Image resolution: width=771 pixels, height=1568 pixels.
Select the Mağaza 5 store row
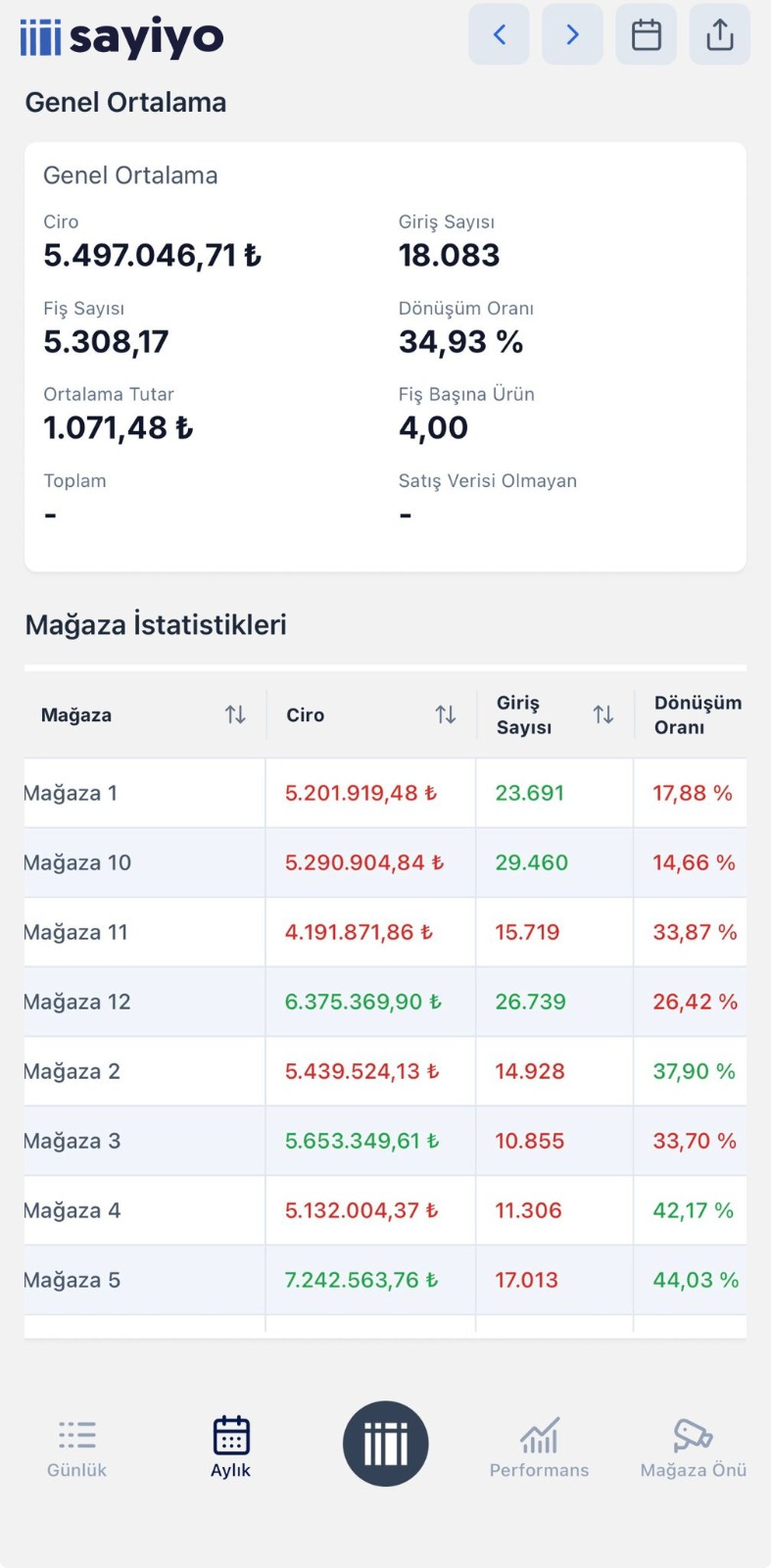142,1280
